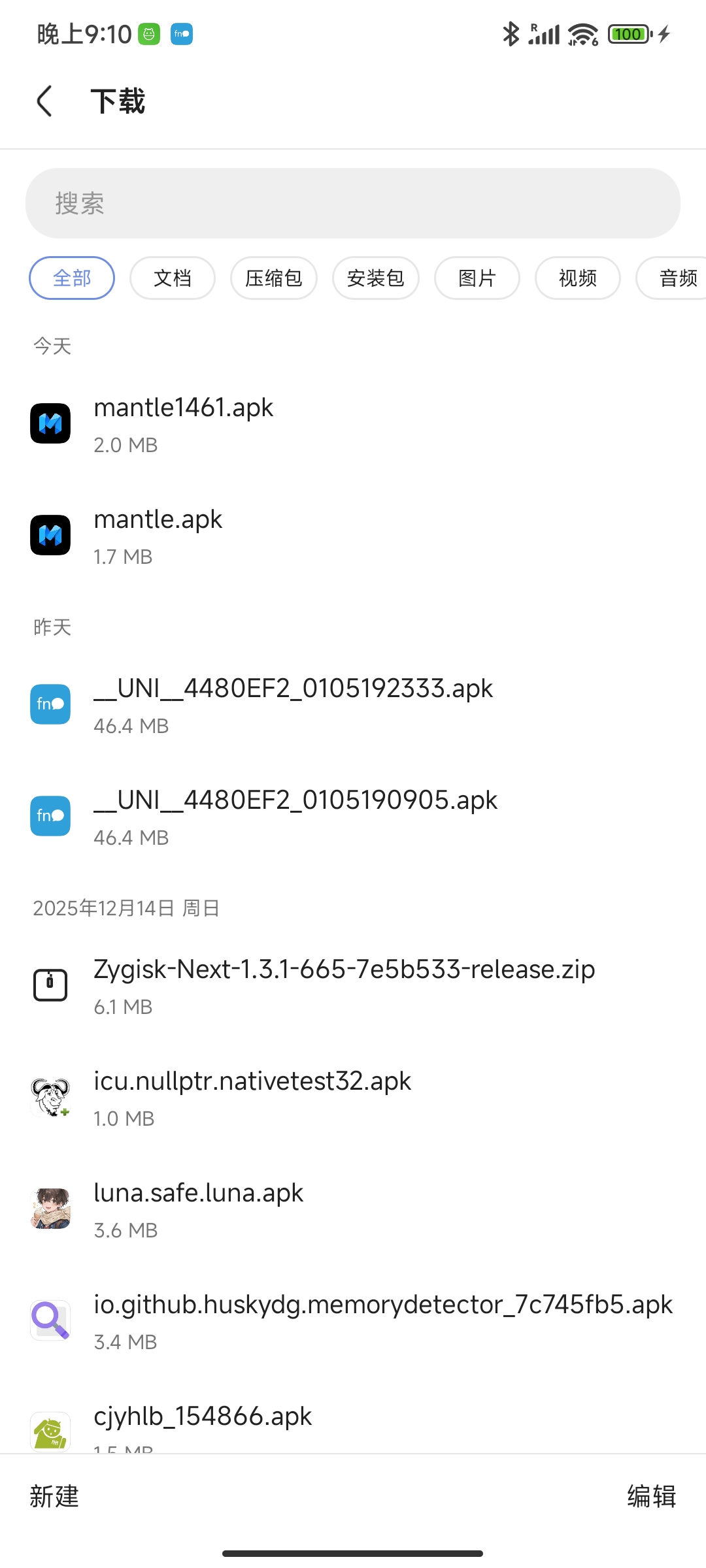Tap the GNU goat icon for nativetest32.apk
The width and height of the screenshot is (706, 1568).
[x=50, y=1096]
